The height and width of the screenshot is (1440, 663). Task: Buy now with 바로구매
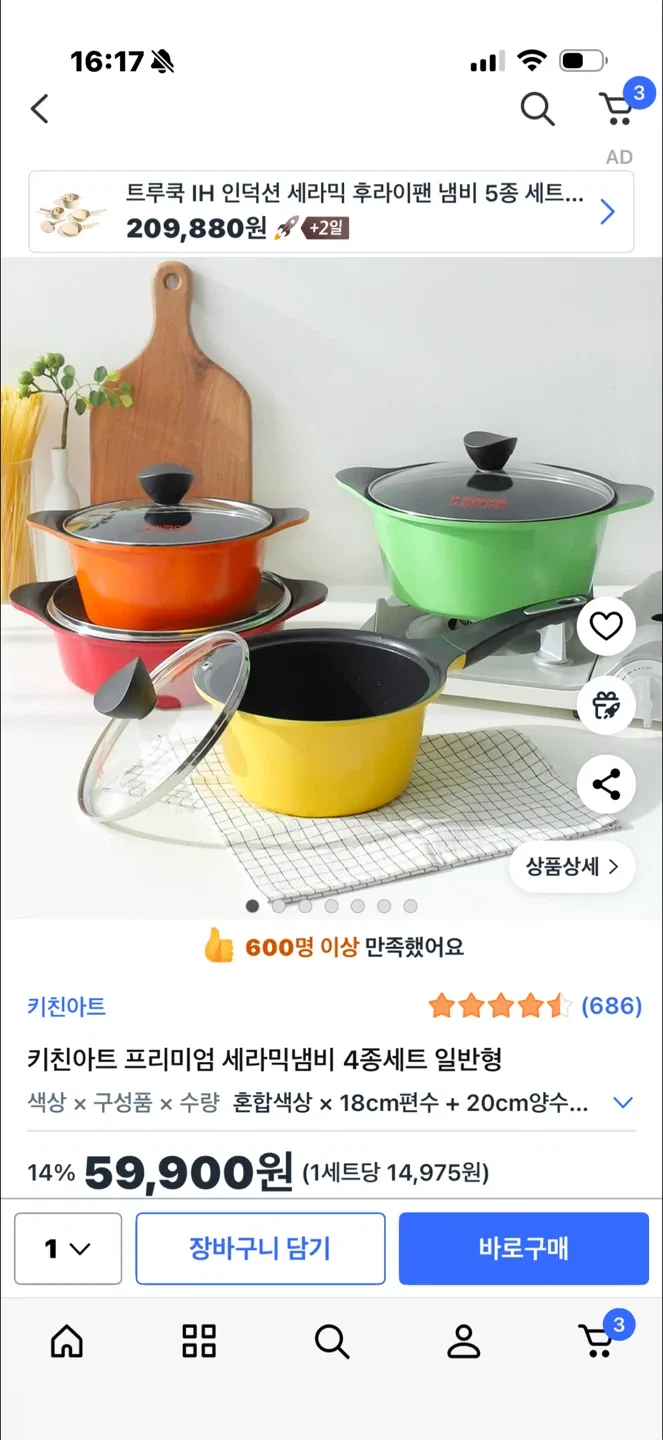[523, 1248]
